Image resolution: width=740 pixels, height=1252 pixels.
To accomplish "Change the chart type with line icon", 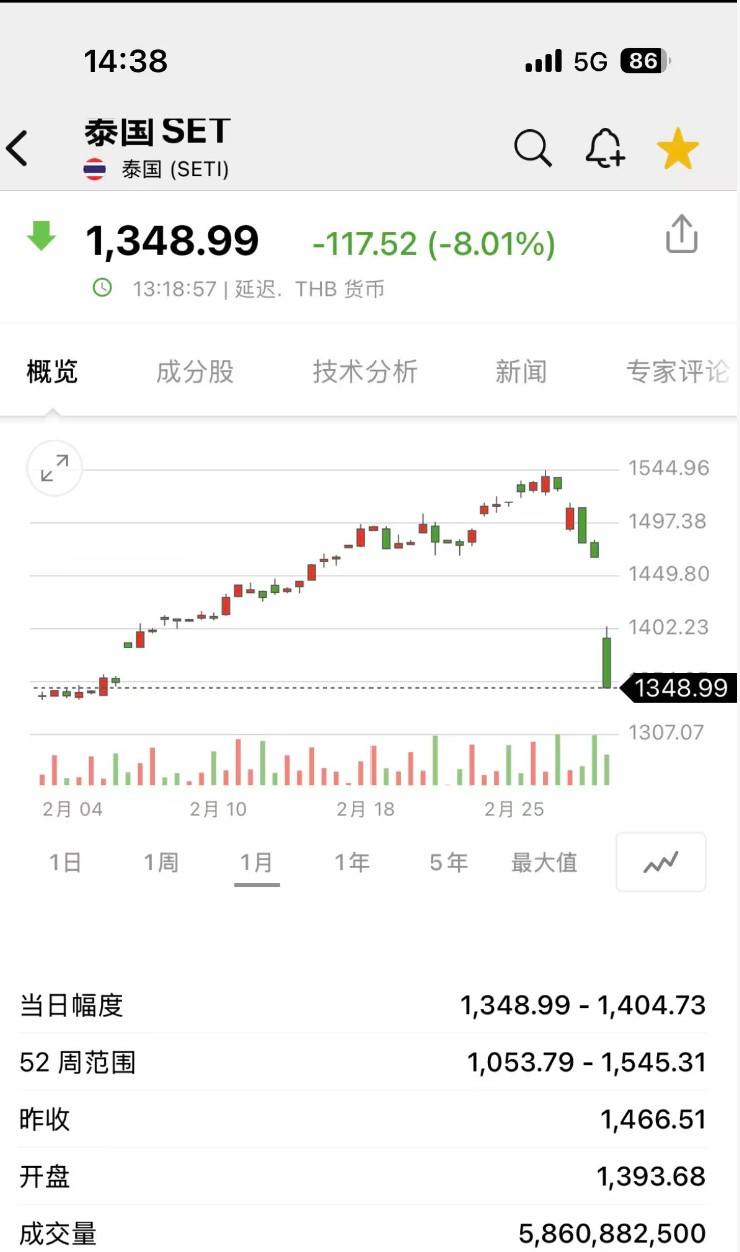I will [x=661, y=862].
